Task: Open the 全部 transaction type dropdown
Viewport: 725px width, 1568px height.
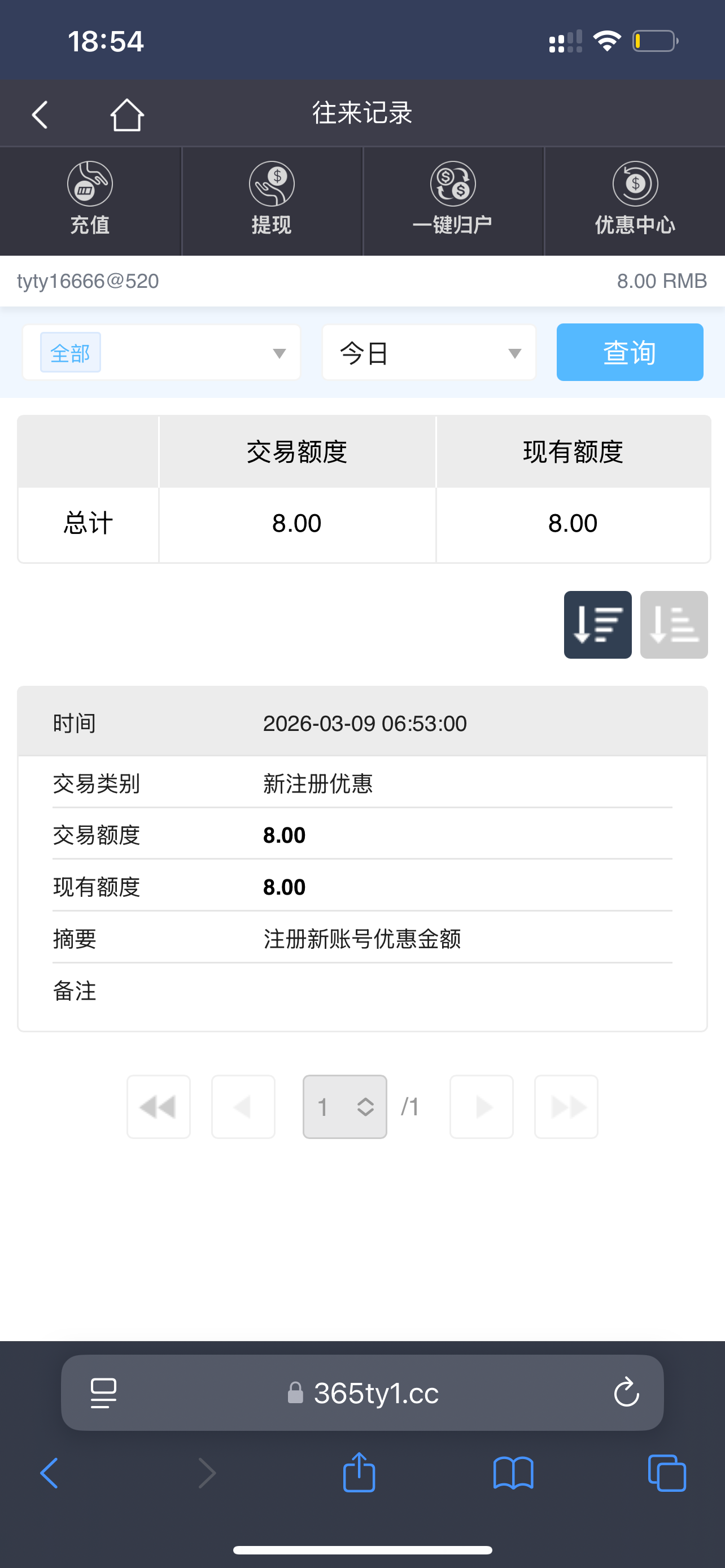Action: tap(160, 352)
